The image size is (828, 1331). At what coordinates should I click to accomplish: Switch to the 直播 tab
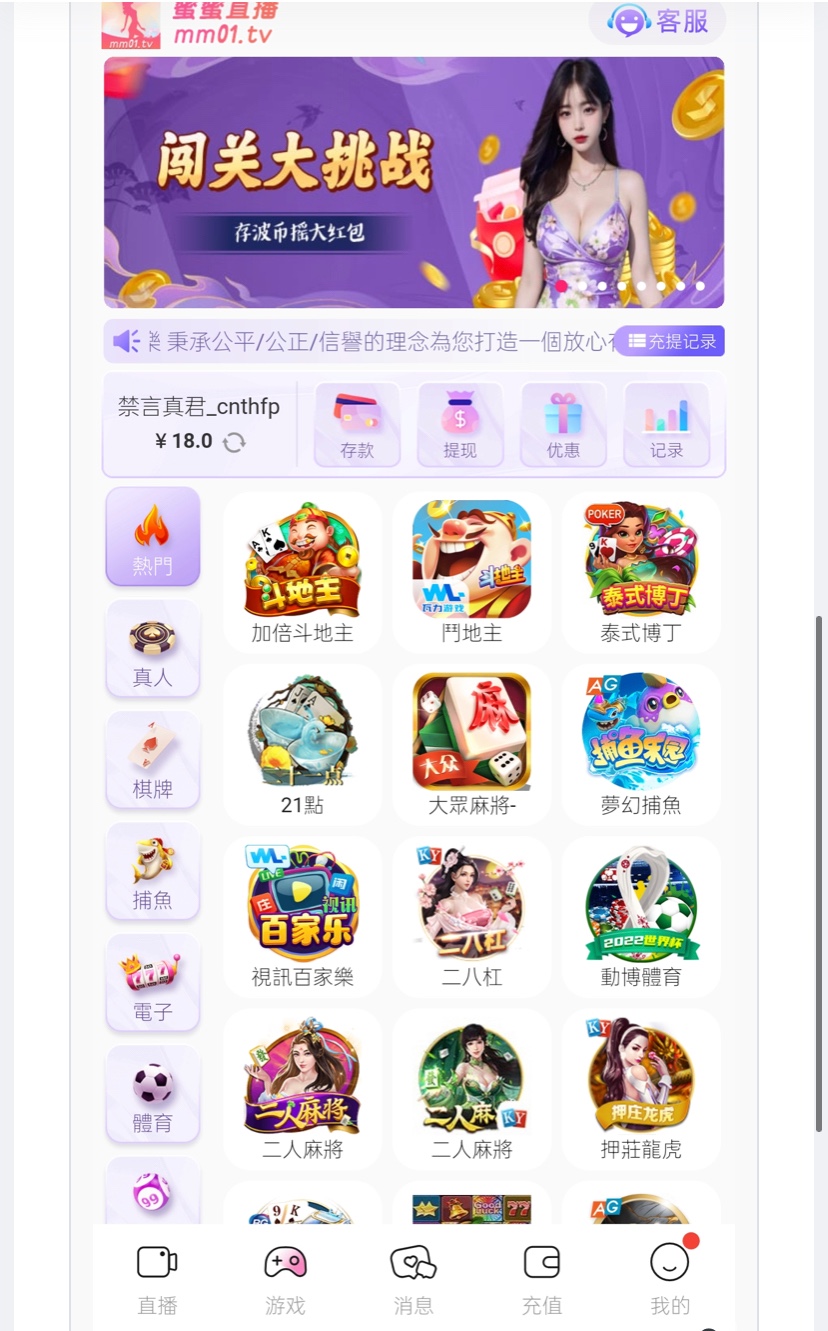[x=157, y=1279]
